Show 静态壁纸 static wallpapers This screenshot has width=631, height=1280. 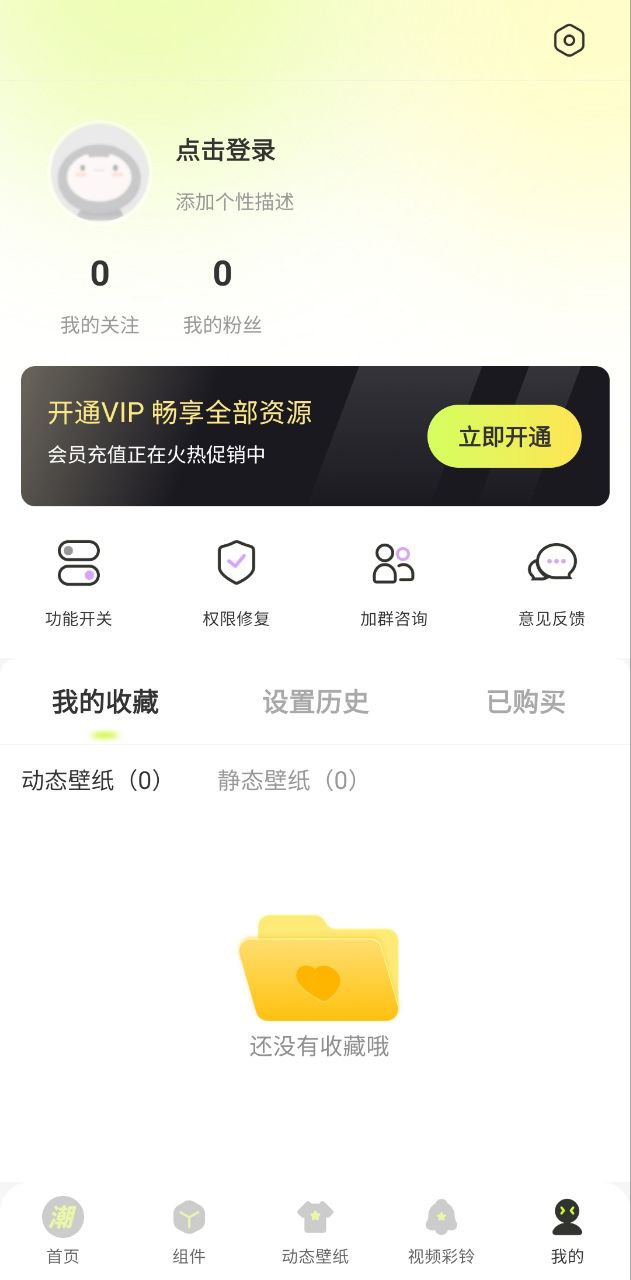pyautogui.click(x=288, y=781)
